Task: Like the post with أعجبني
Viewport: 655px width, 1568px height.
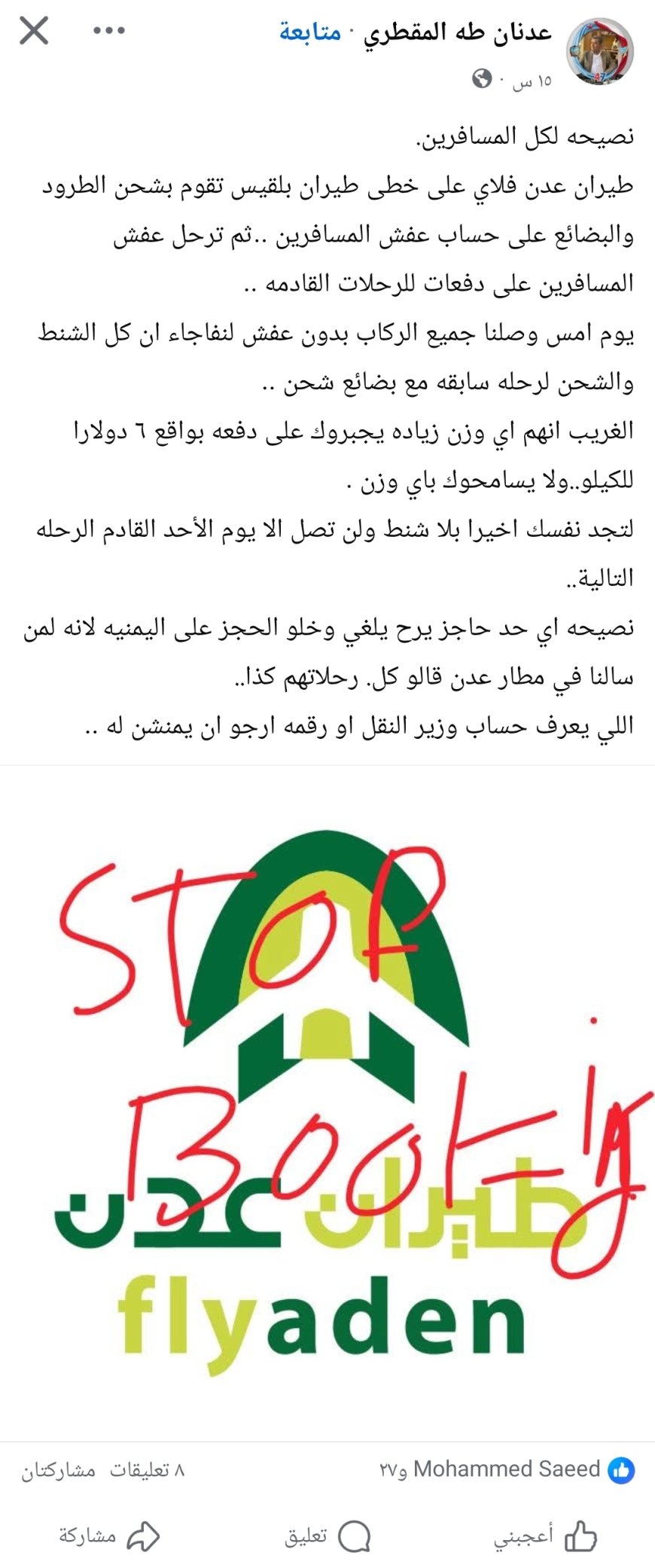Action: [x=545, y=1536]
